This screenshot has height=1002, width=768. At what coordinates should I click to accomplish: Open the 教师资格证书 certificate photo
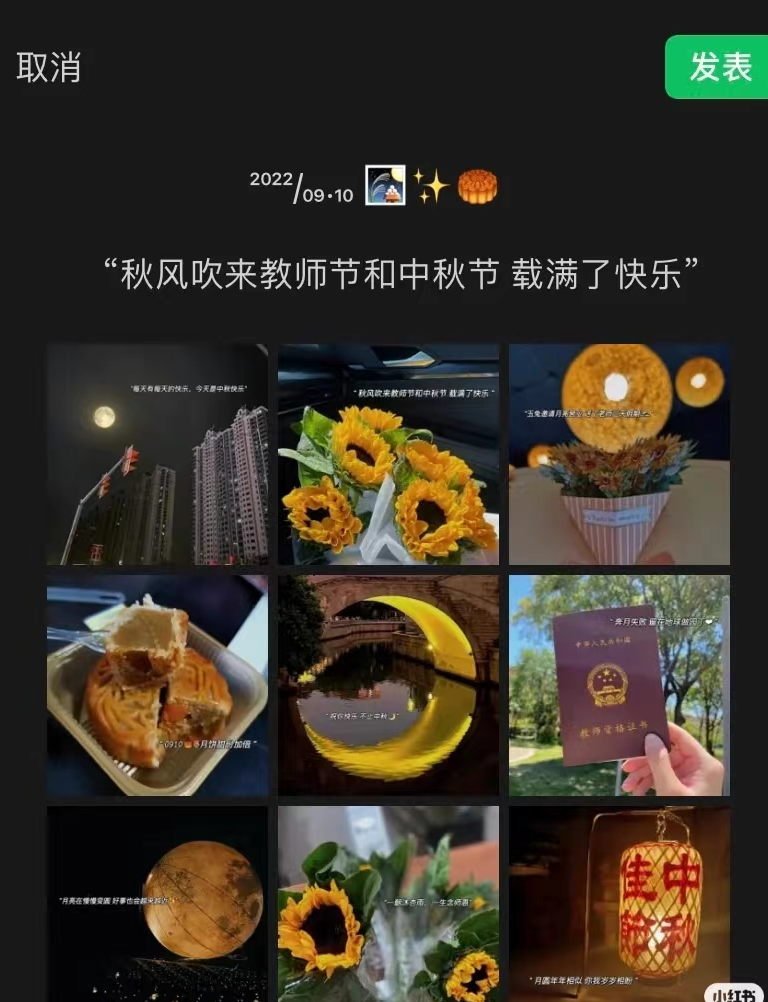click(619, 685)
